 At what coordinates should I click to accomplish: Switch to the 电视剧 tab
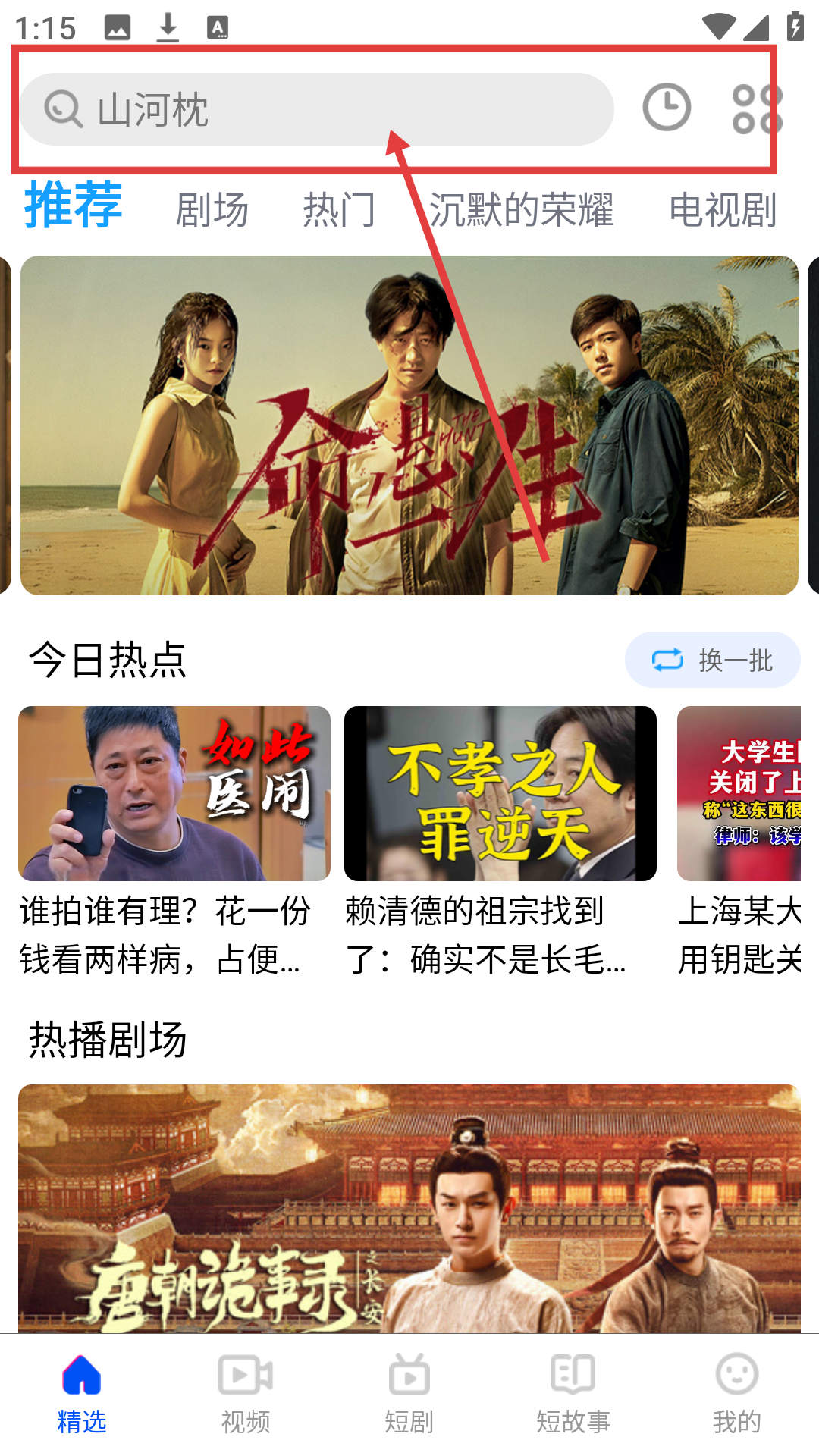[x=723, y=209]
